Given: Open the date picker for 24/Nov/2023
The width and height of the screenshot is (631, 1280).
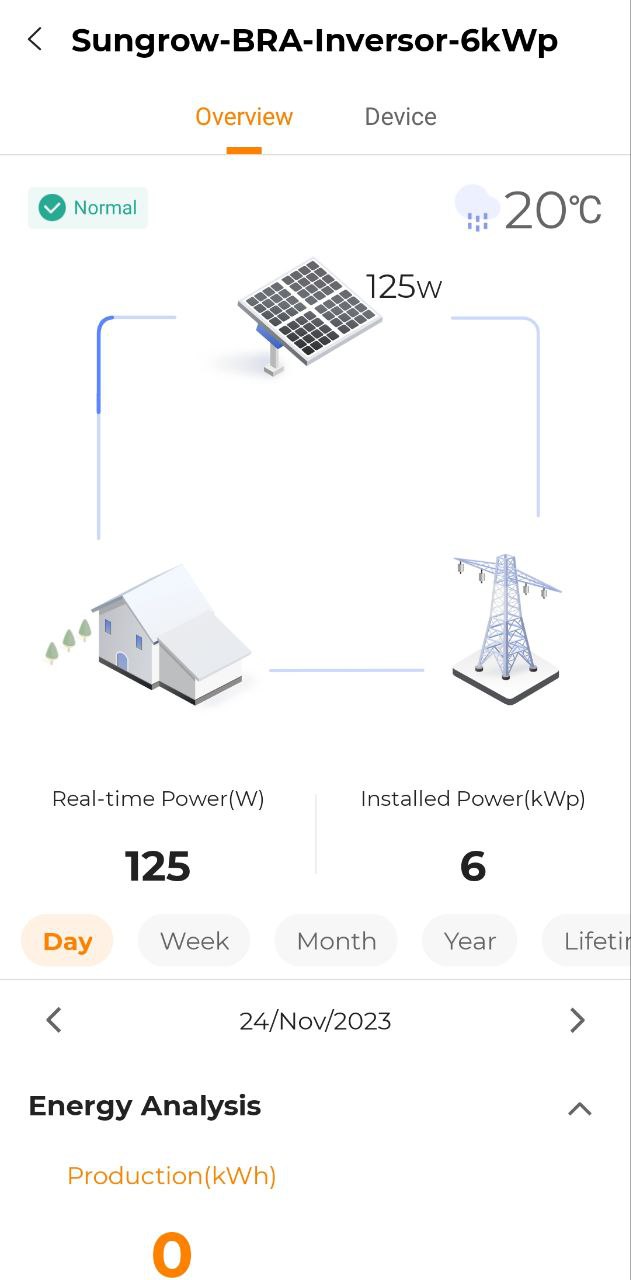Looking at the screenshot, I should pos(315,1021).
